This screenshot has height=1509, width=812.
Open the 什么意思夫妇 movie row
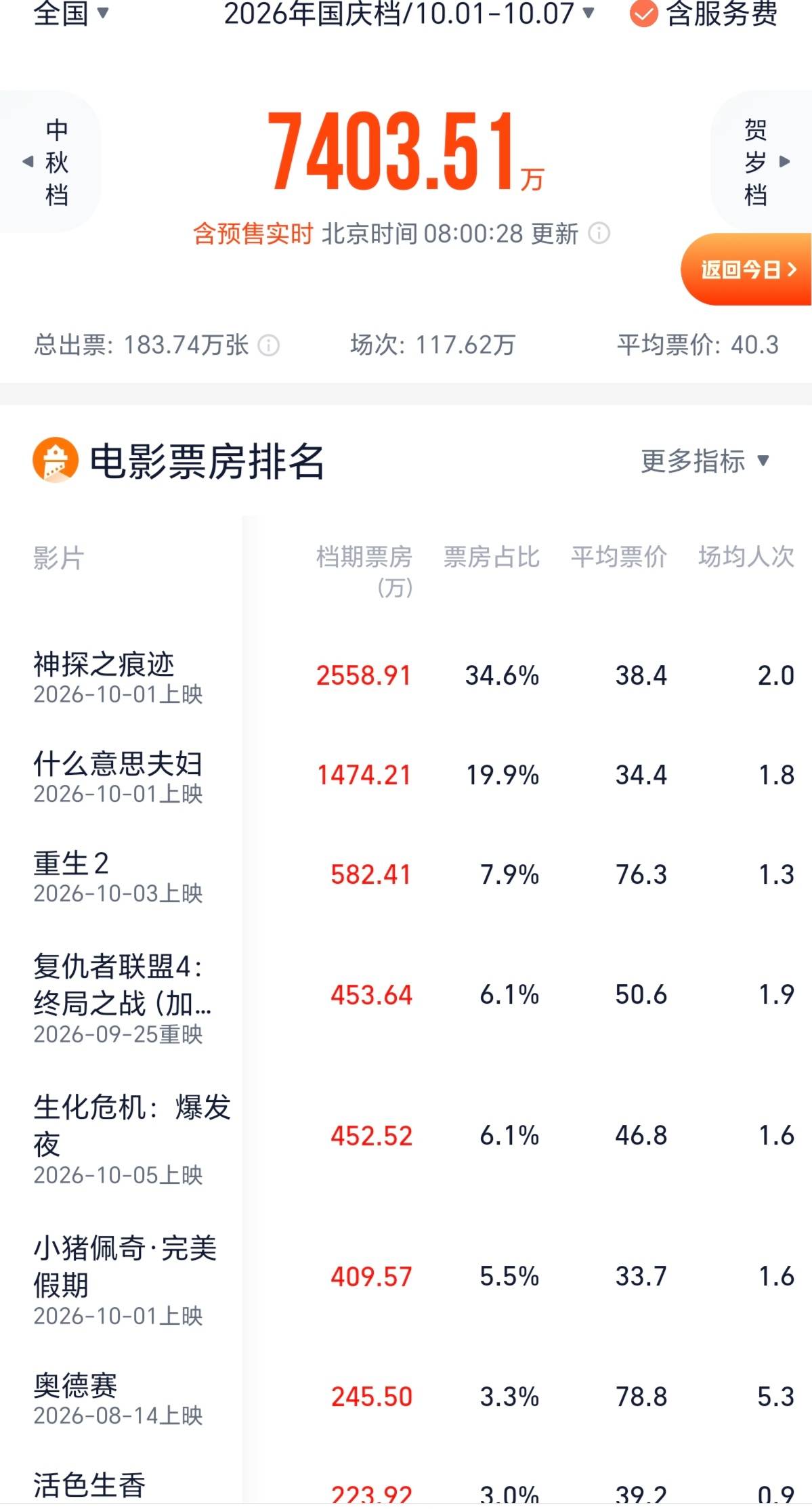point(406,775)
